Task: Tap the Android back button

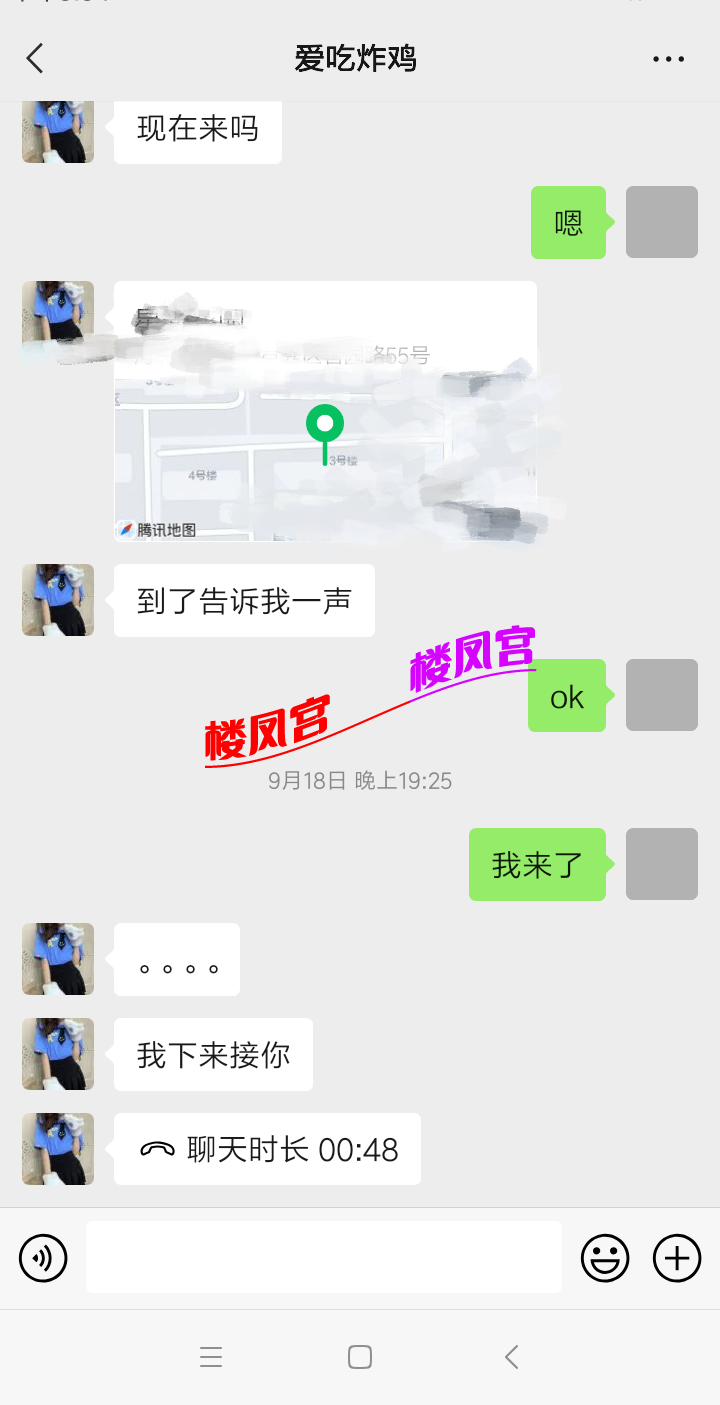Action: (511, 1357)
